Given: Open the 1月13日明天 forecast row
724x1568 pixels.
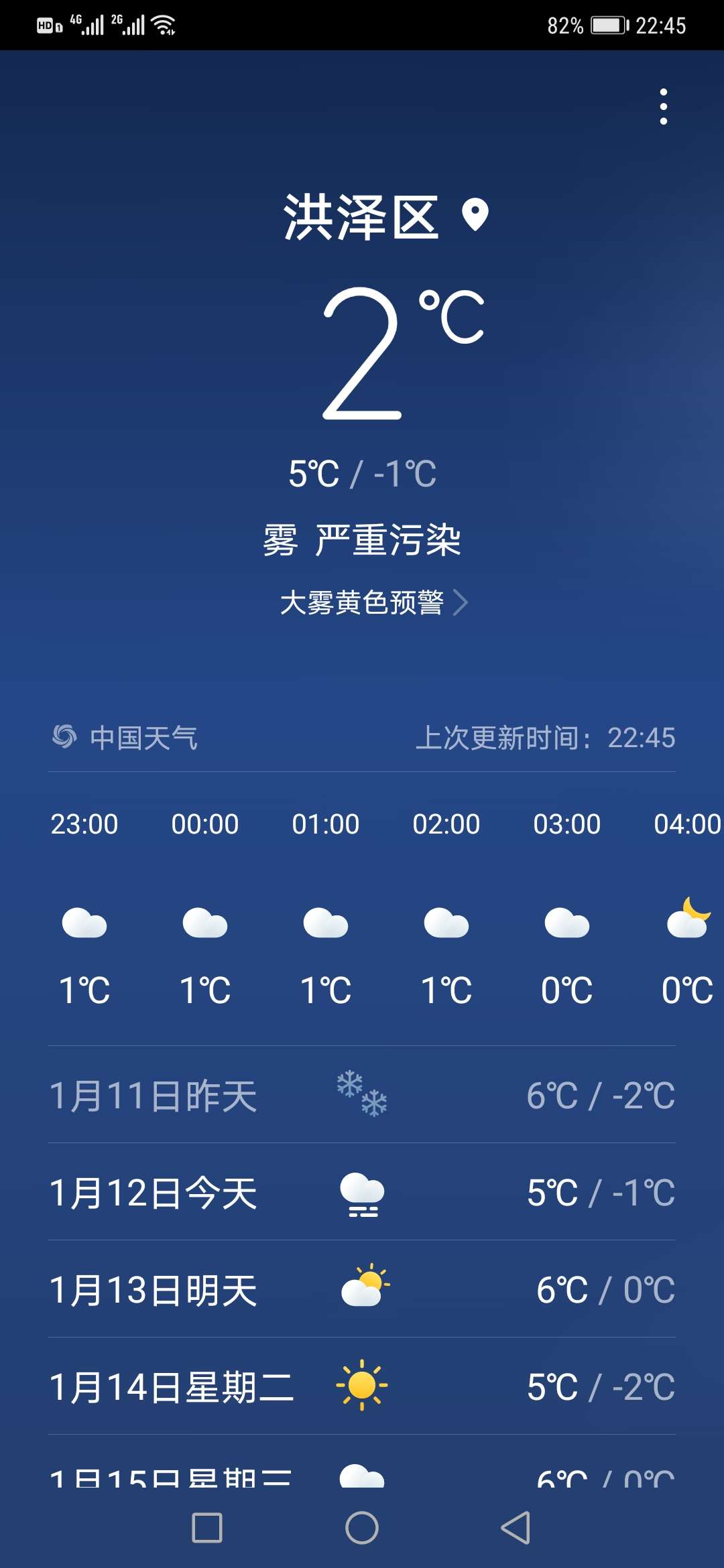Looking at the screenshot, I should coord(362,1290).
